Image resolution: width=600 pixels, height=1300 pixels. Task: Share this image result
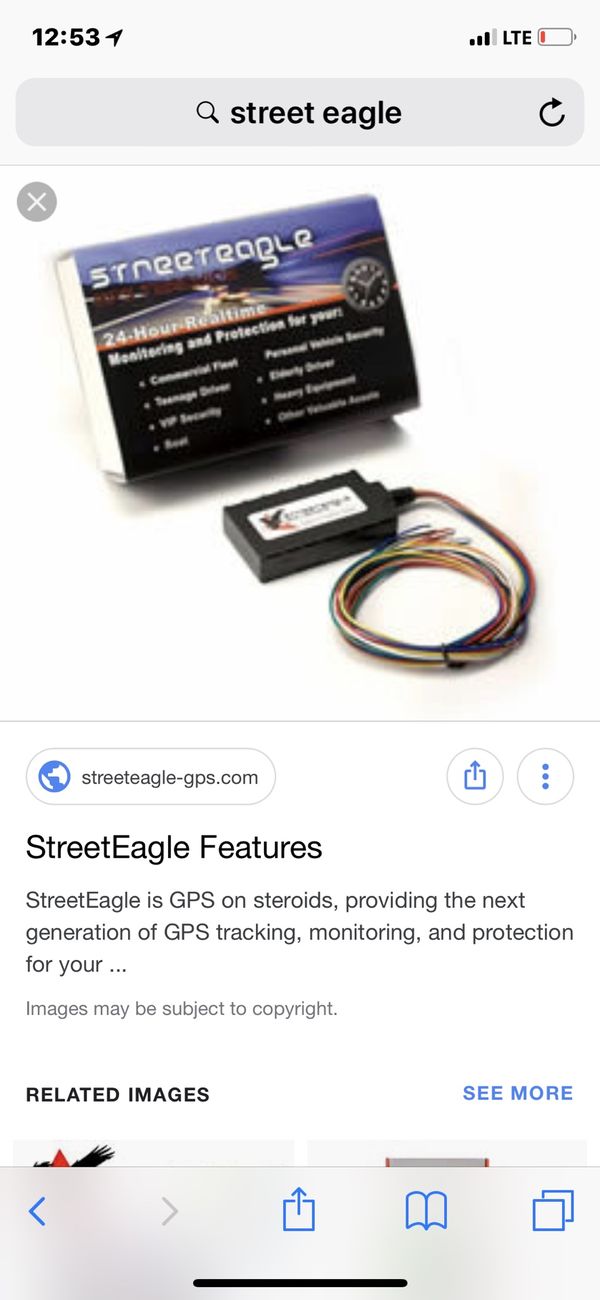(475, 776)
